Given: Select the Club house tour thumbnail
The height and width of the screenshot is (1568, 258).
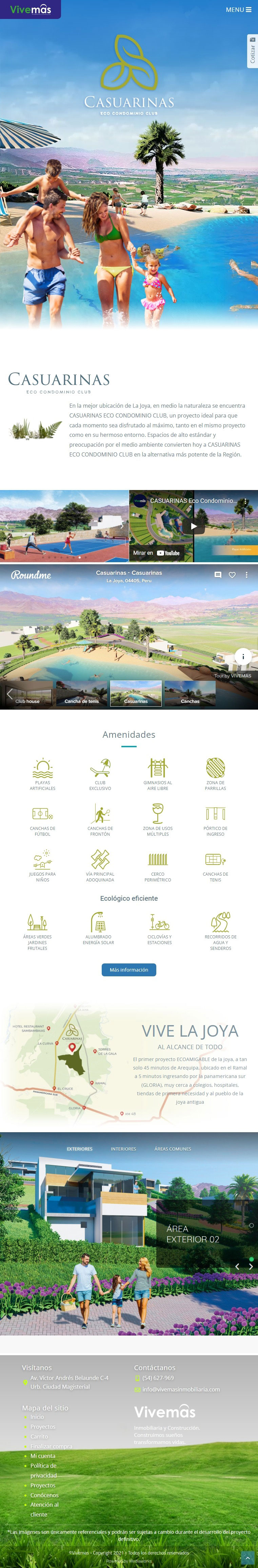Looking at the screenshot, I should pos(27,693).
